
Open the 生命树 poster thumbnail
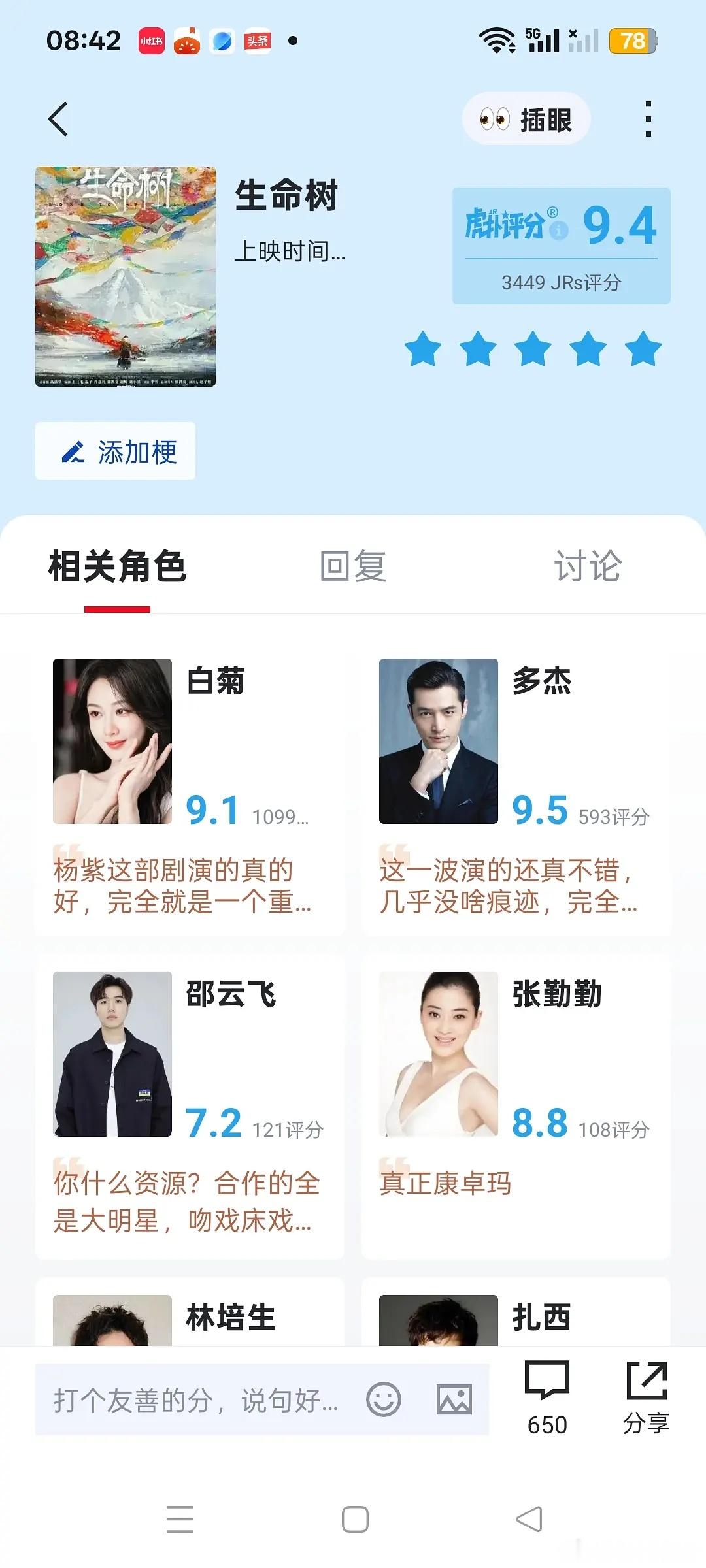pos(127,278)
